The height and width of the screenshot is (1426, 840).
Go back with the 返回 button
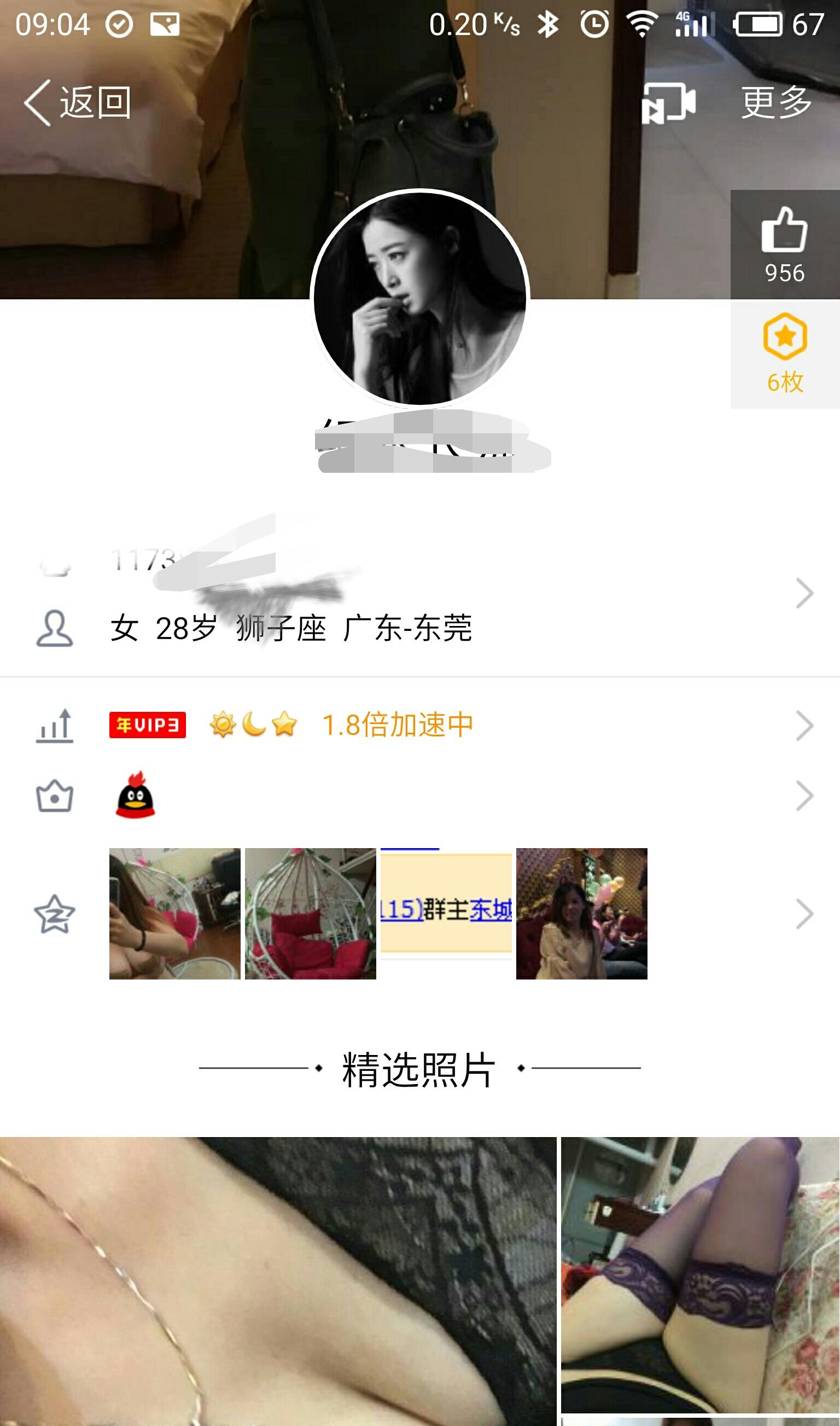coord(78,102)
